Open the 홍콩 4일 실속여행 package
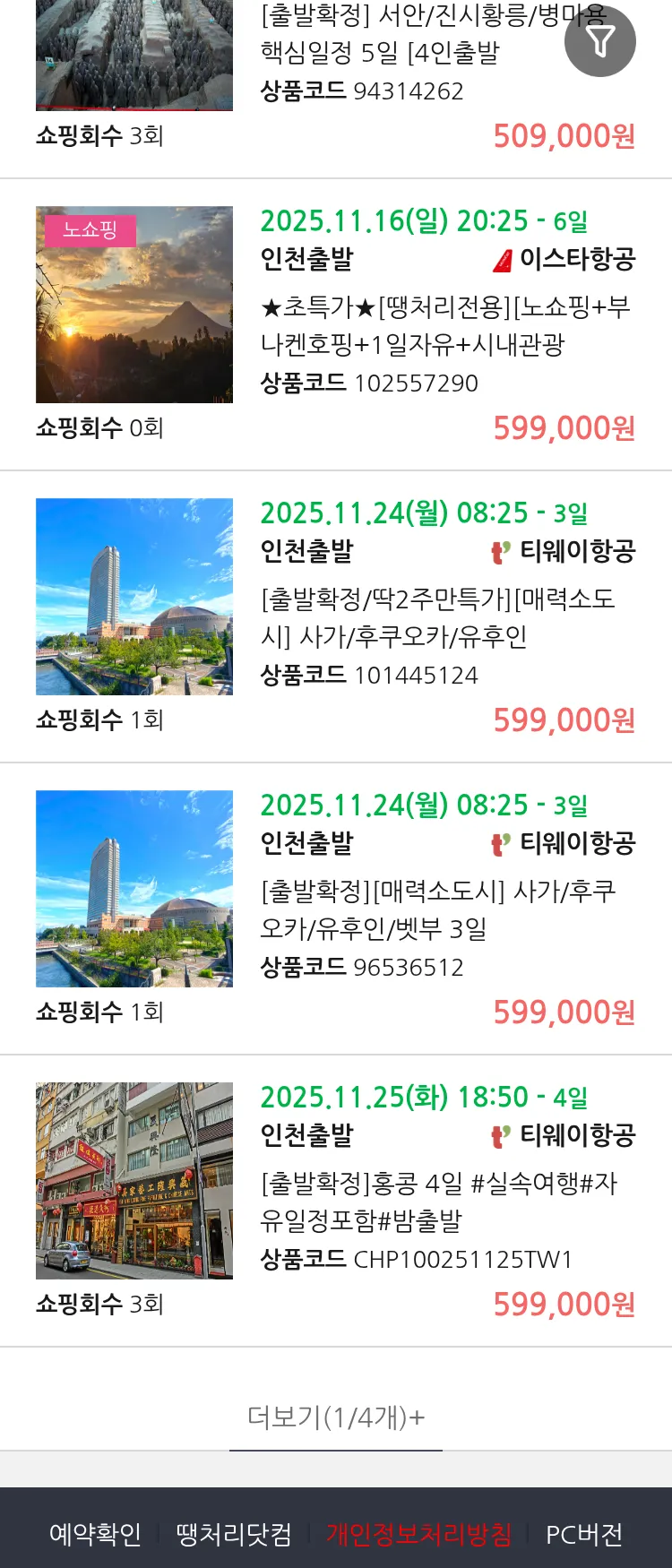672x1568 pixels. 437,1202
